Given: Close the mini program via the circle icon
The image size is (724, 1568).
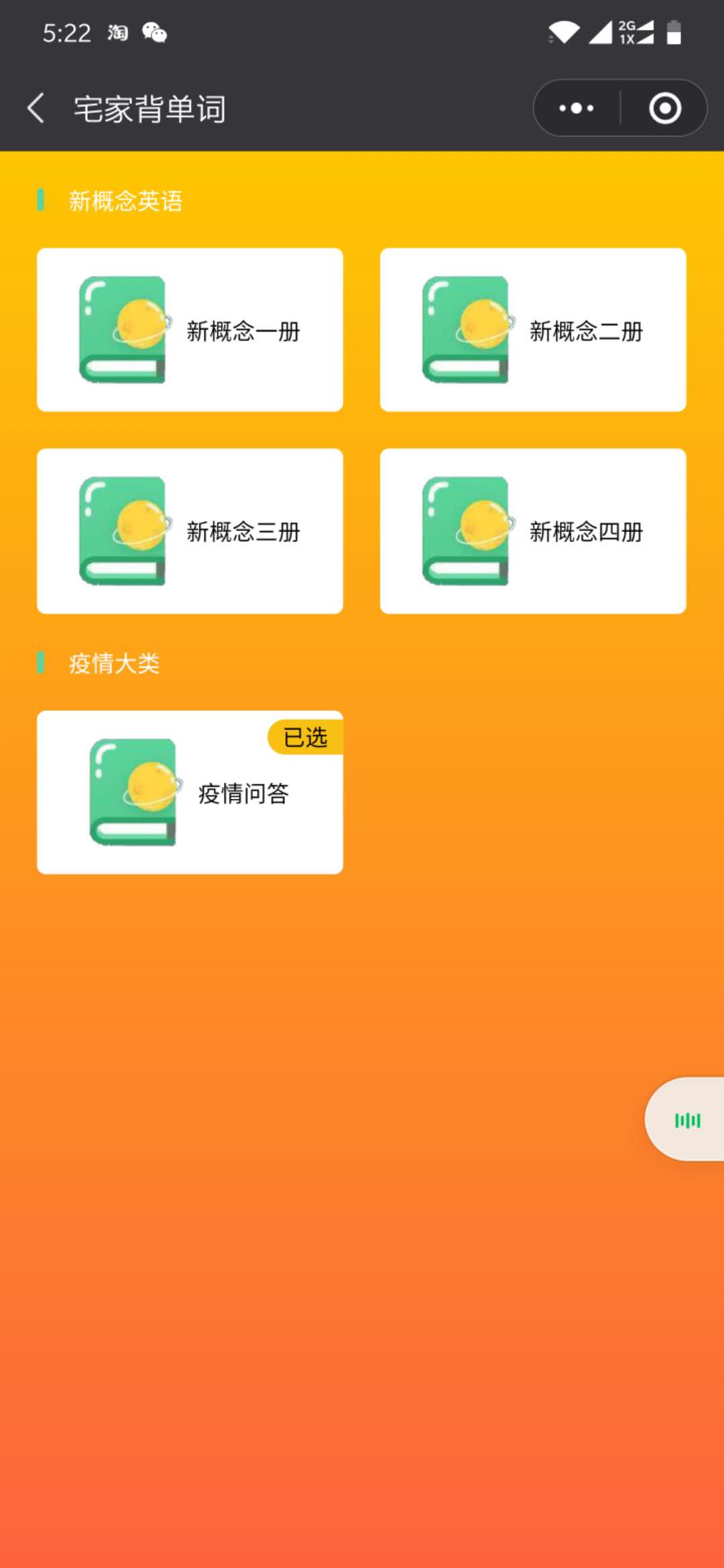Looking at the screenshot, I should click(665, 108).
